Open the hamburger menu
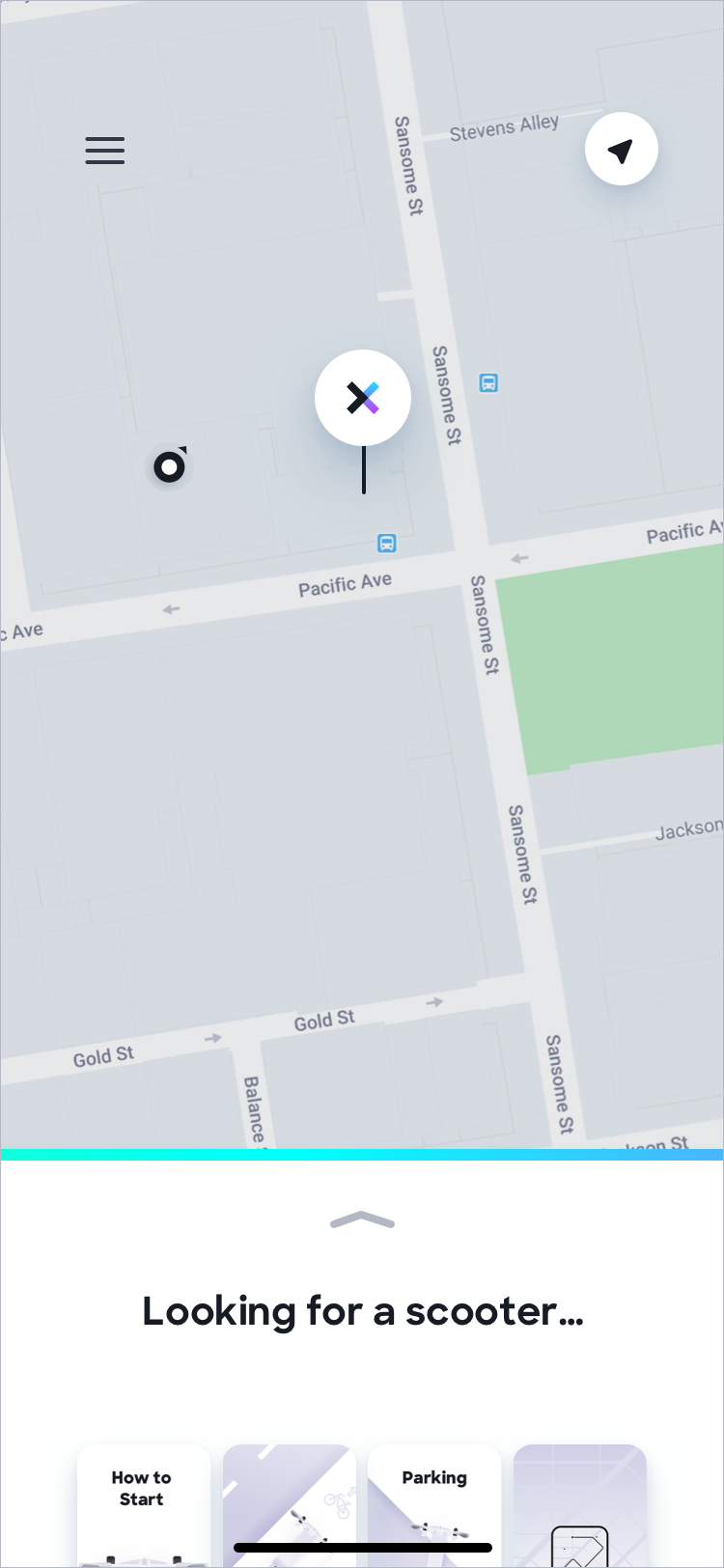Viewport: 724px width, 1568px height. point(104,151)
